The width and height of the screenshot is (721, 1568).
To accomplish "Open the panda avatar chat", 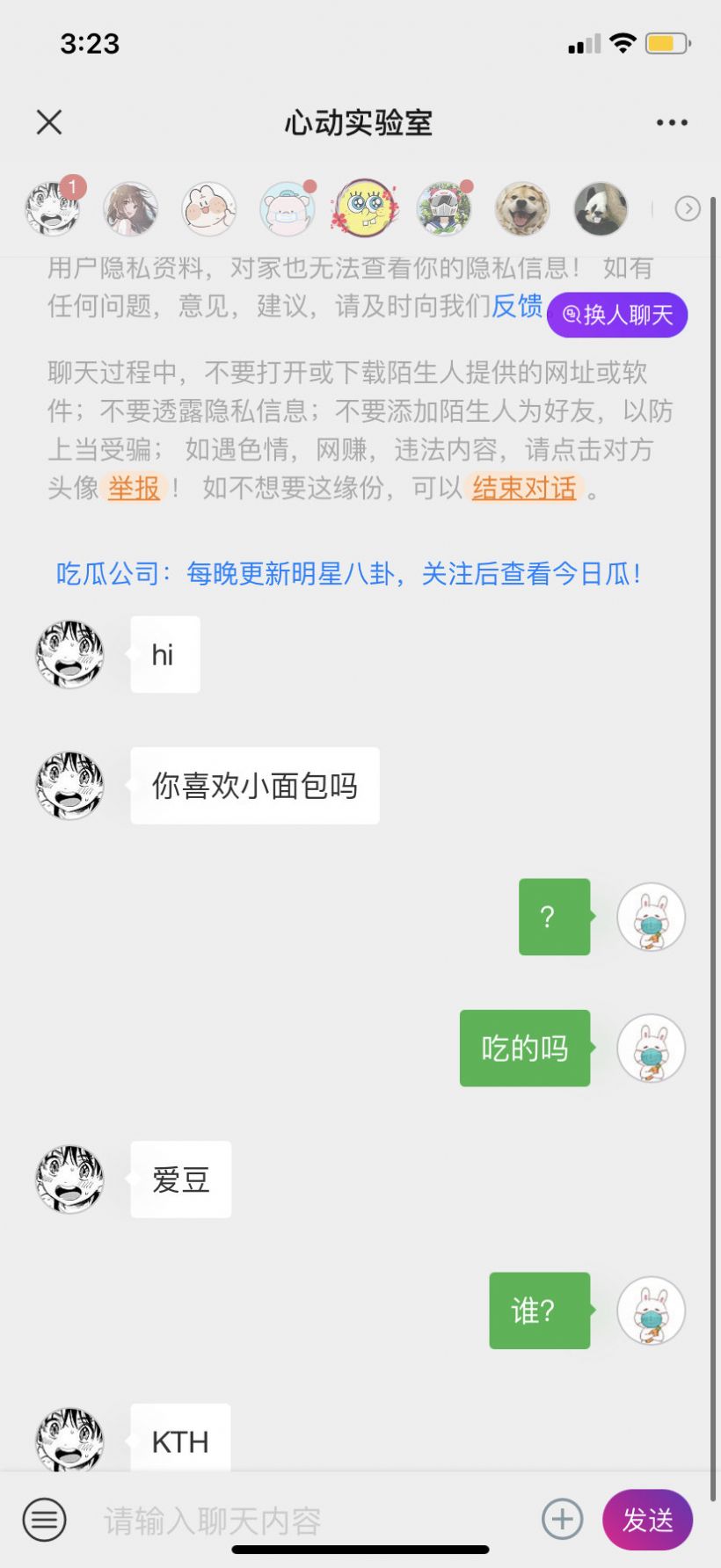I will pos(601,208).
